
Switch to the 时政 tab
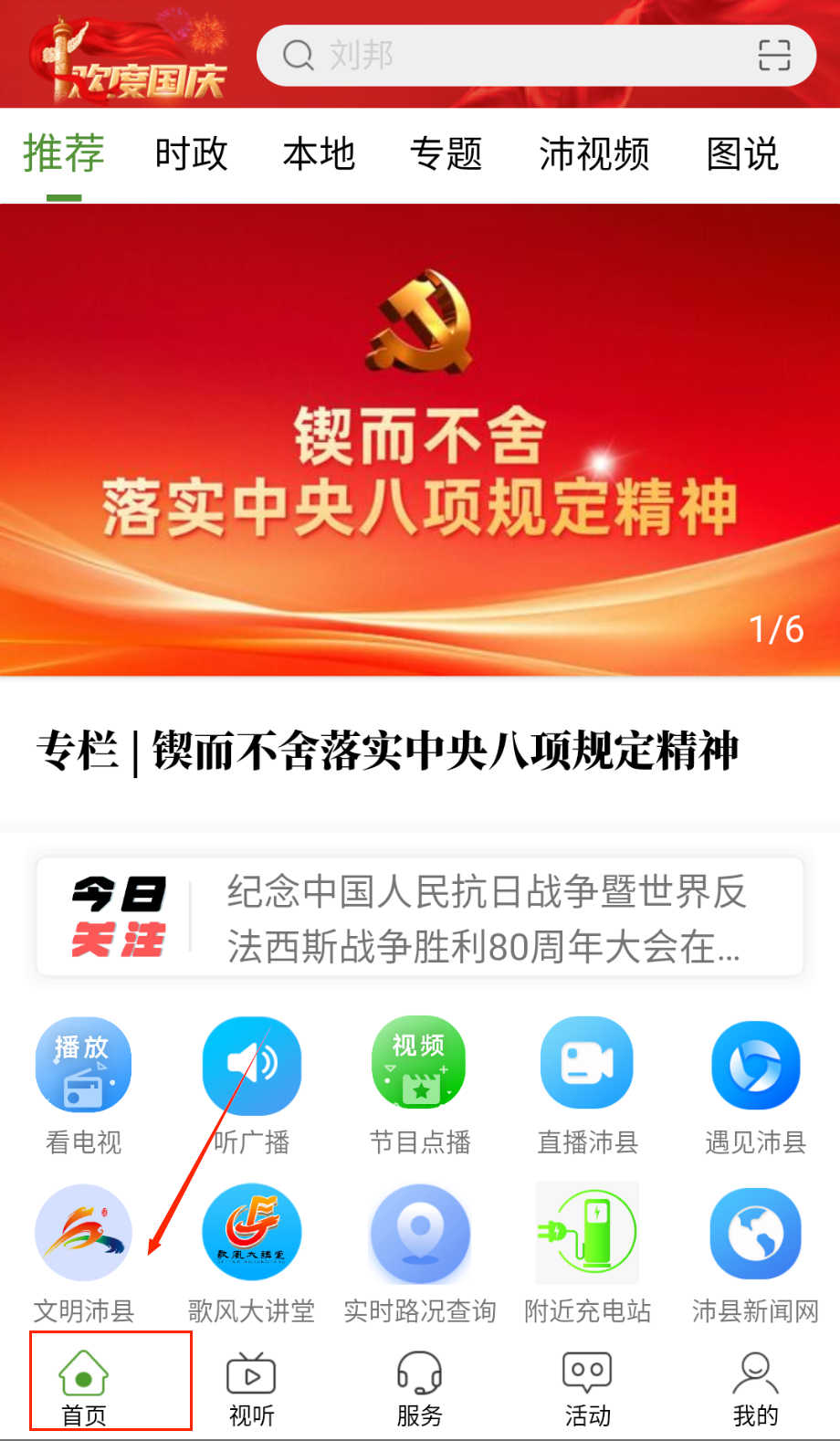coord(191,153)
